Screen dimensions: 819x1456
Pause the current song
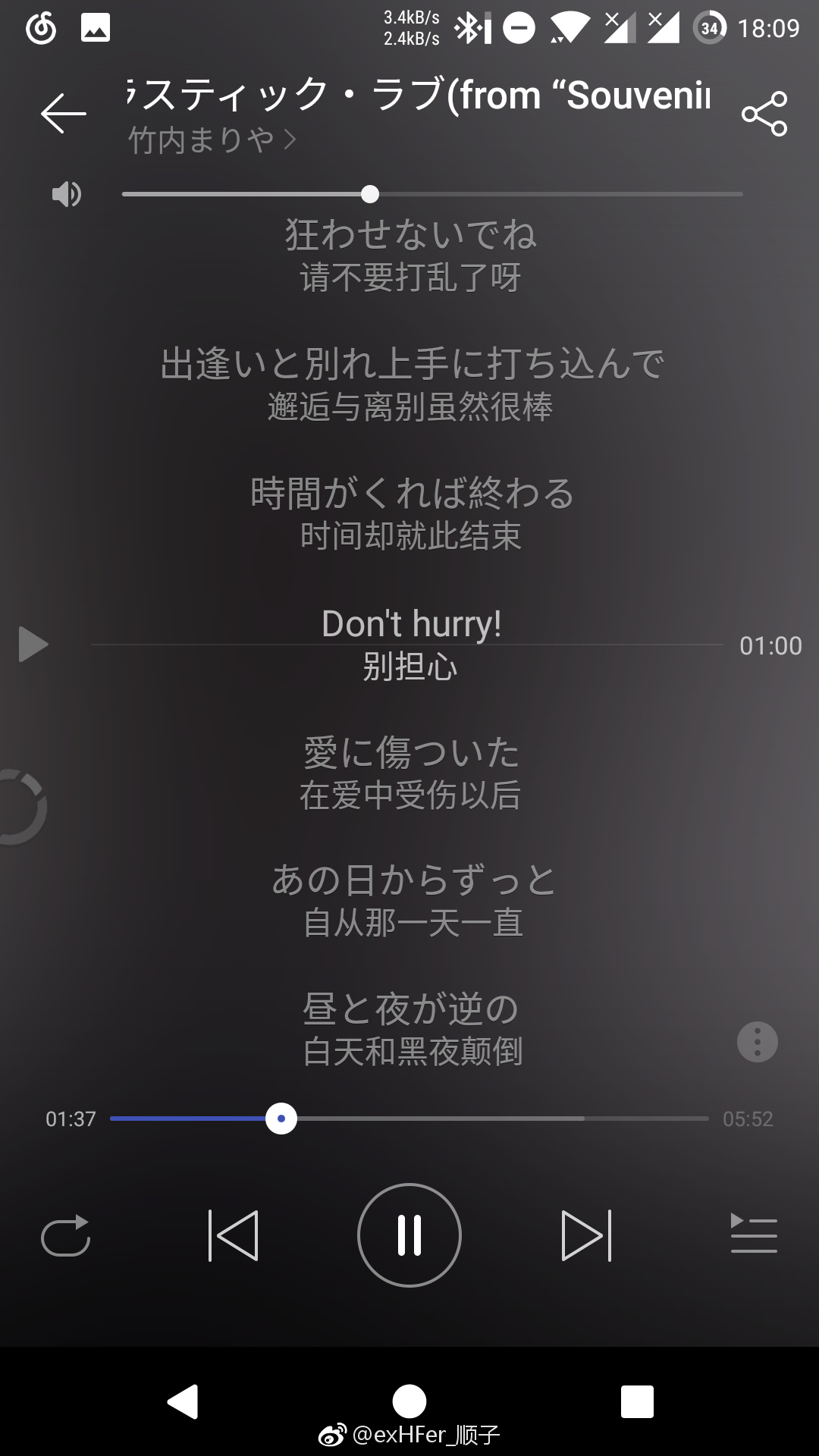(409, 1235)
